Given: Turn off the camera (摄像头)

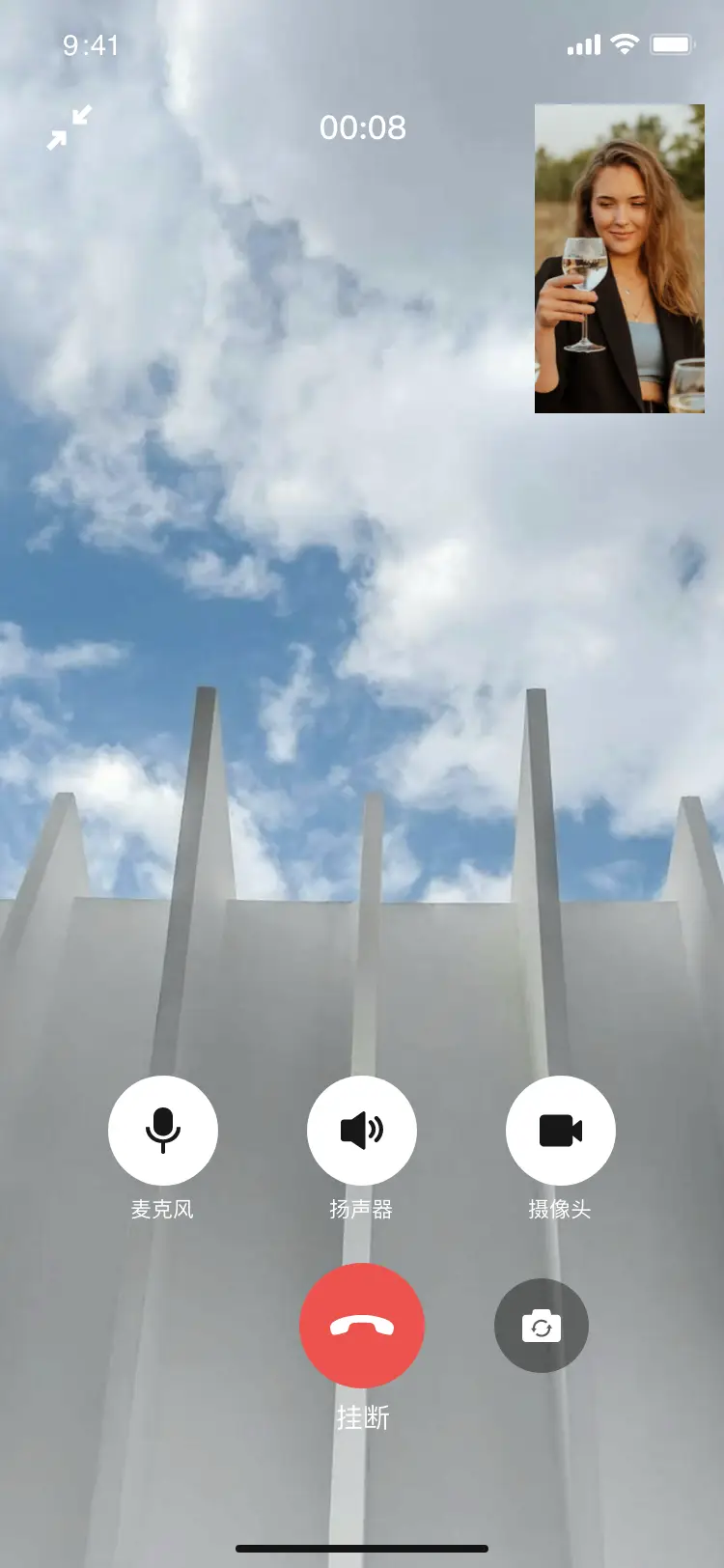Looking at the screenshot, I should point(561,1131).
